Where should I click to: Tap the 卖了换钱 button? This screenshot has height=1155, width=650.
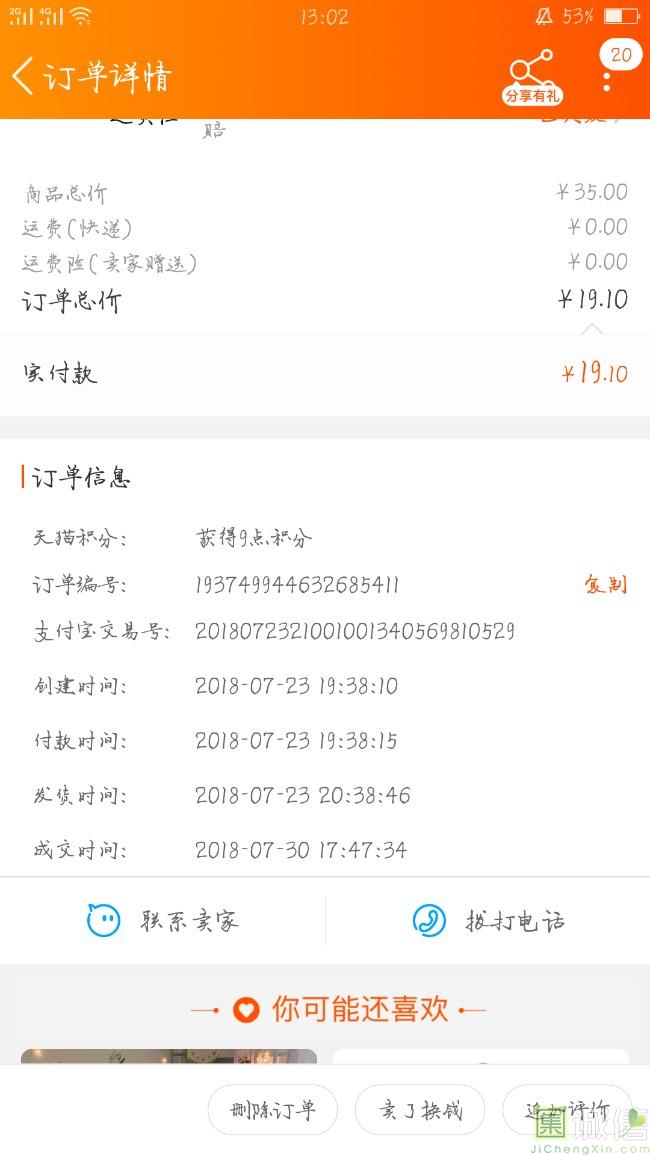(420, 1109)
